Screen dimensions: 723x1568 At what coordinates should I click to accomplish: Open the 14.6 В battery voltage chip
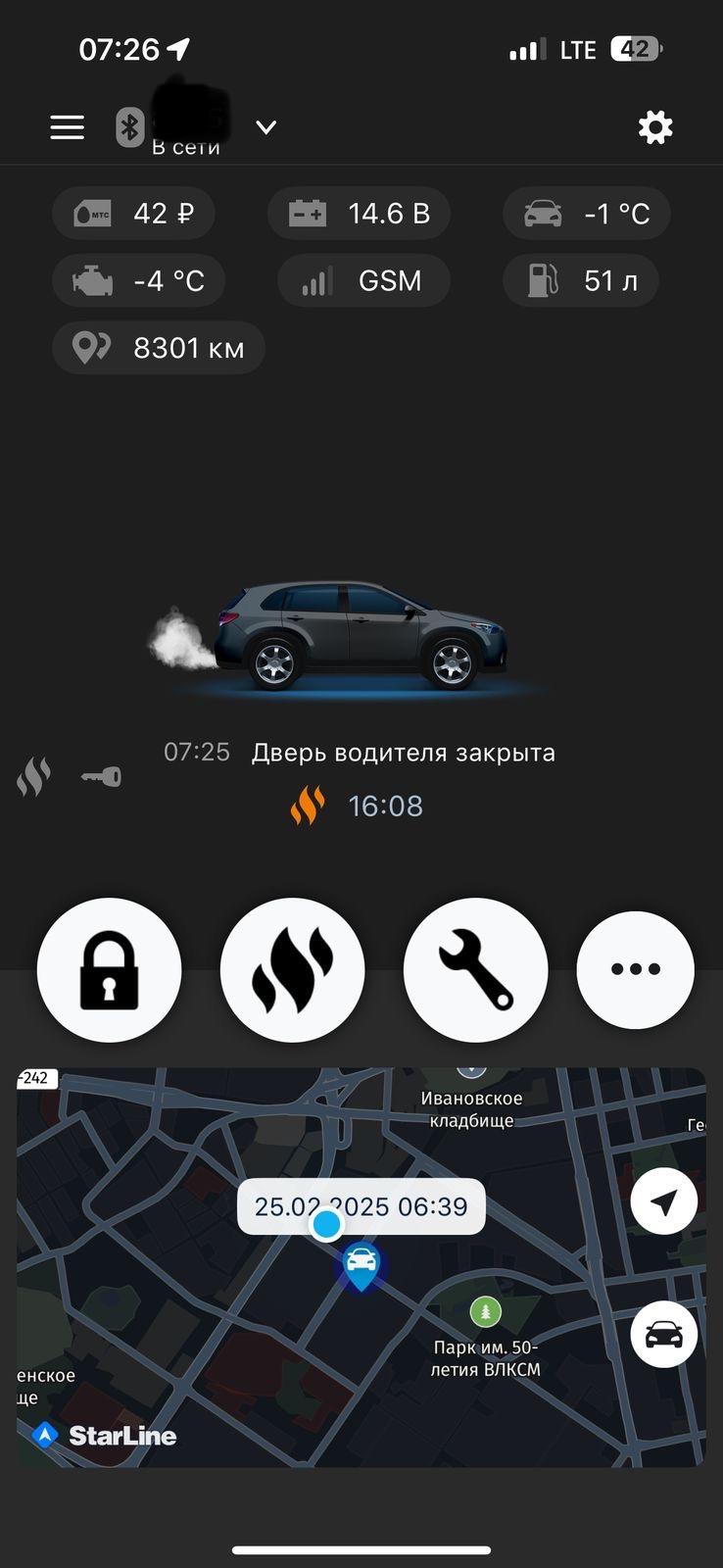coord(359,213)
